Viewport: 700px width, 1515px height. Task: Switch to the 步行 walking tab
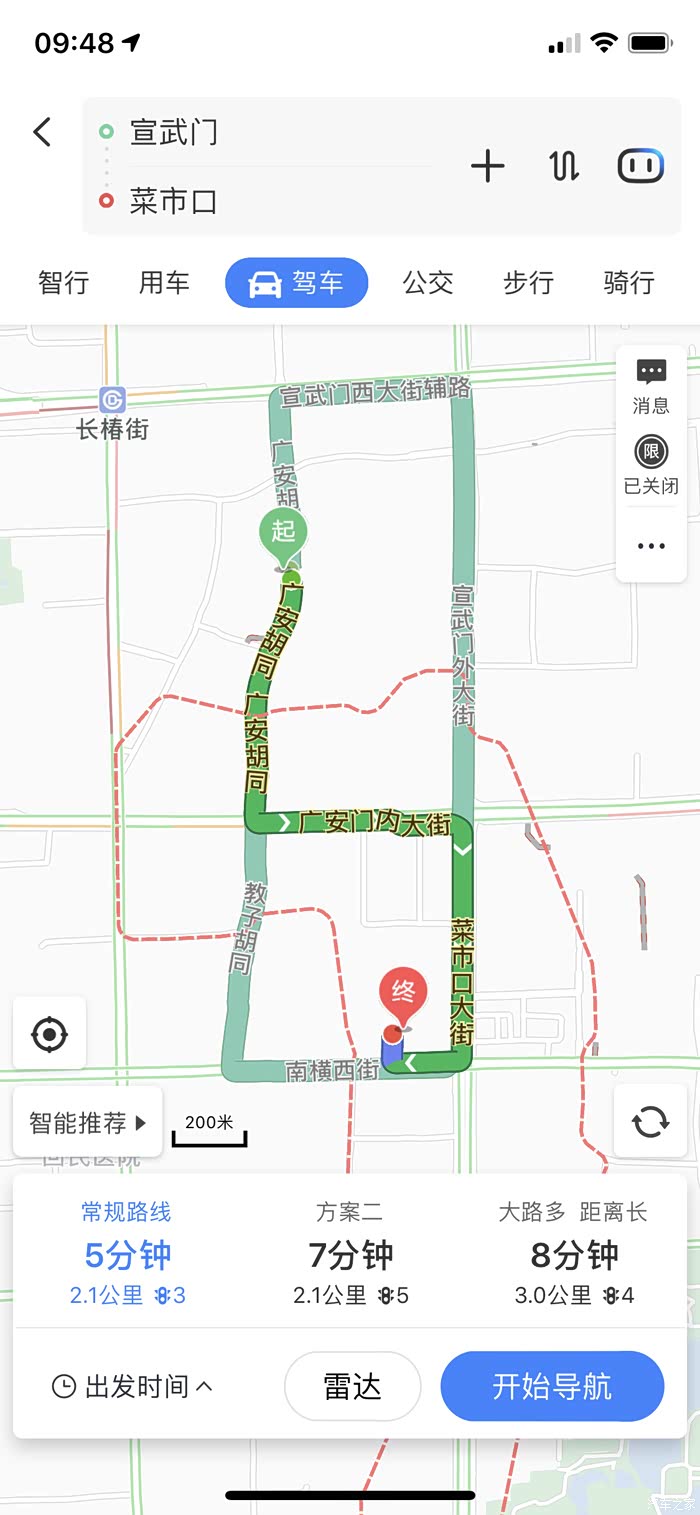pos(528,283)
